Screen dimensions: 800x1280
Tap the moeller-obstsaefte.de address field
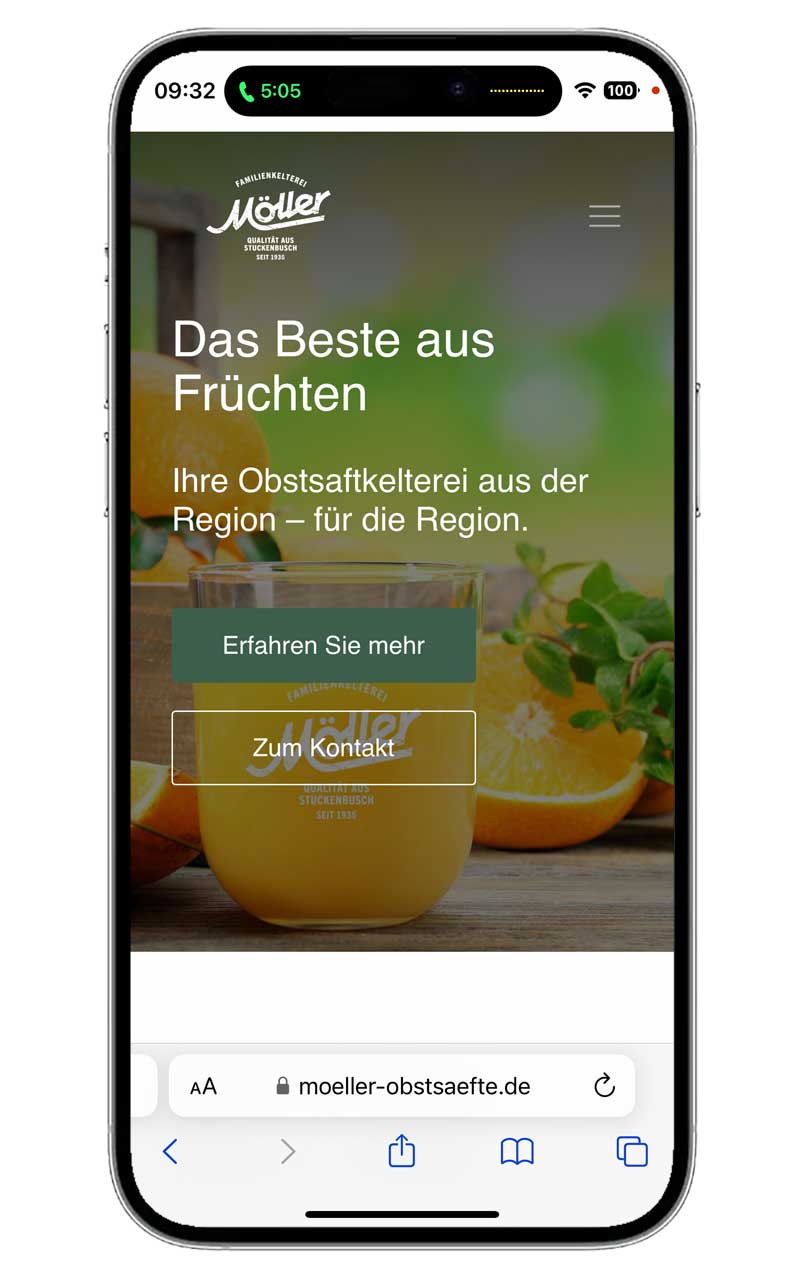402,1086
